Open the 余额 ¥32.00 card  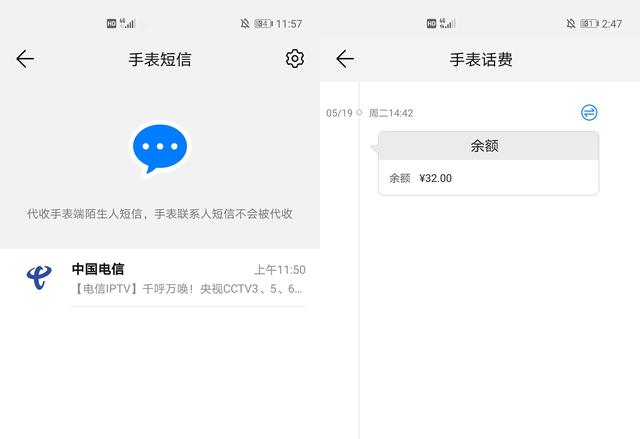(488, 164)
